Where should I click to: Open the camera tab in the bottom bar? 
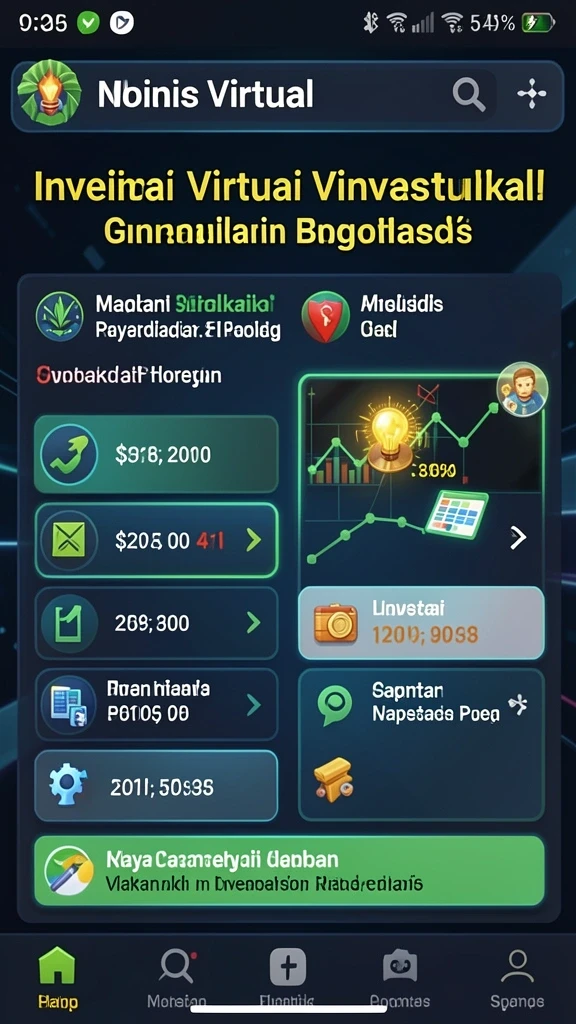tap(400, 977)
